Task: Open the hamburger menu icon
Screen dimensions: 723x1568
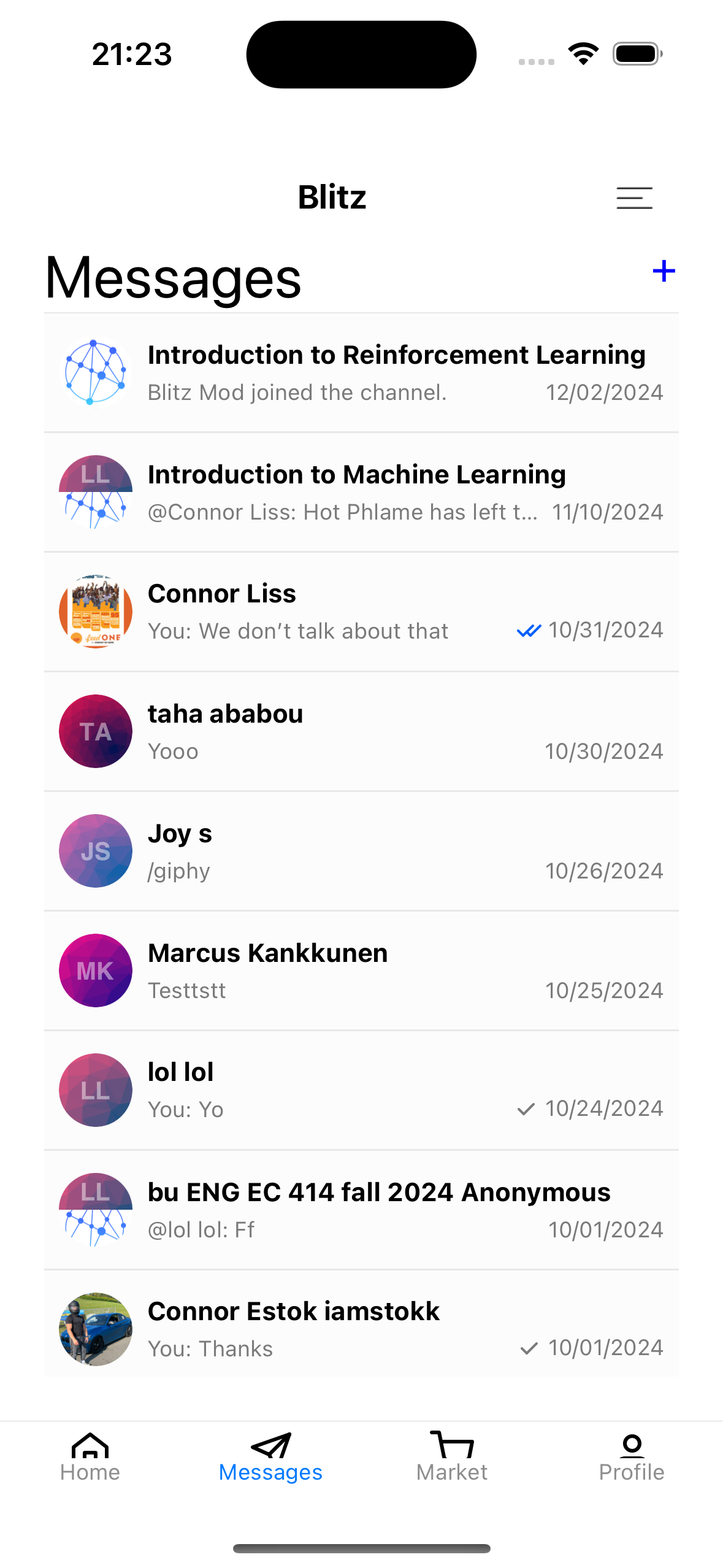Action: pyautogui.click(x=634, y=198)
